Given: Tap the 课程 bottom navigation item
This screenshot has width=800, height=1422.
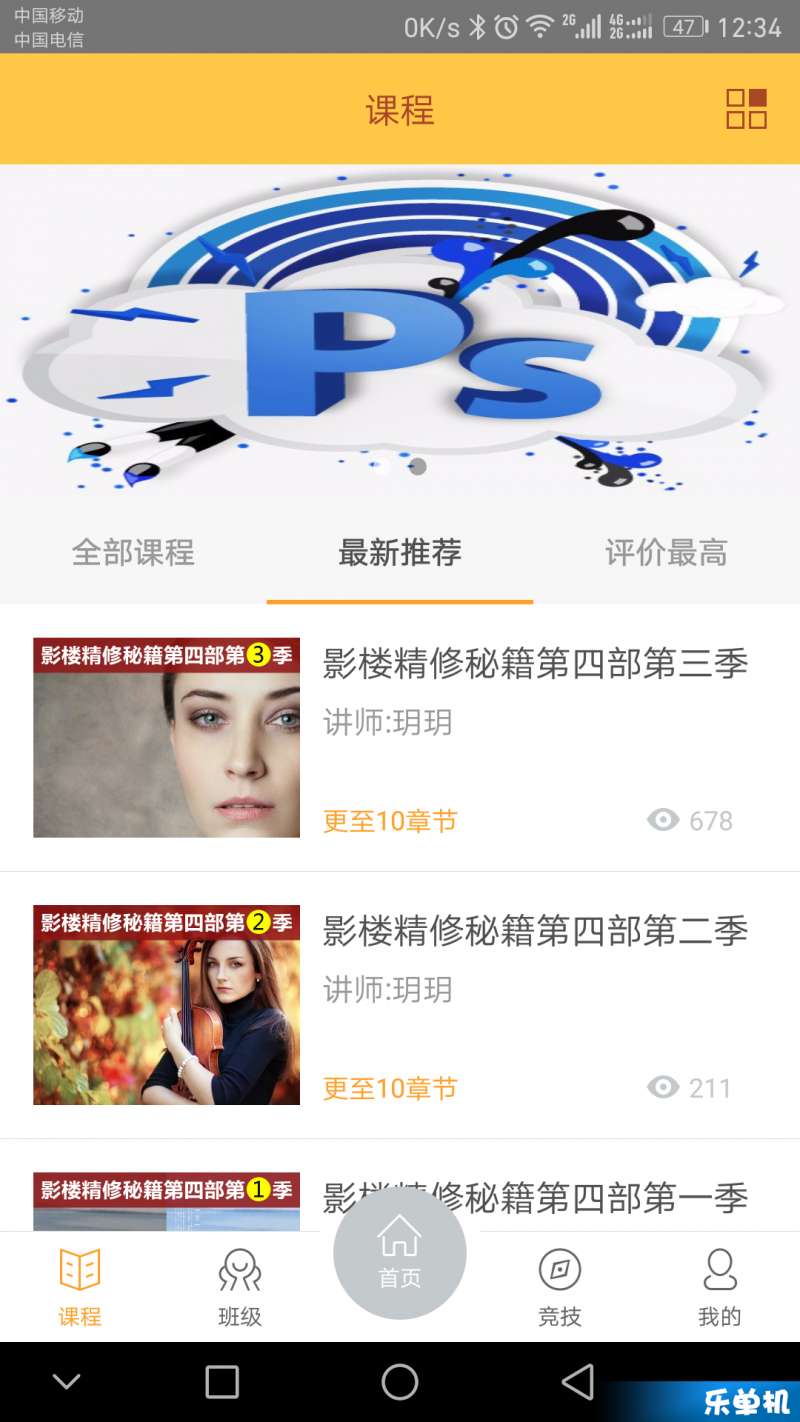Looking at the screenshot, I should click(x=80, y=1288).
